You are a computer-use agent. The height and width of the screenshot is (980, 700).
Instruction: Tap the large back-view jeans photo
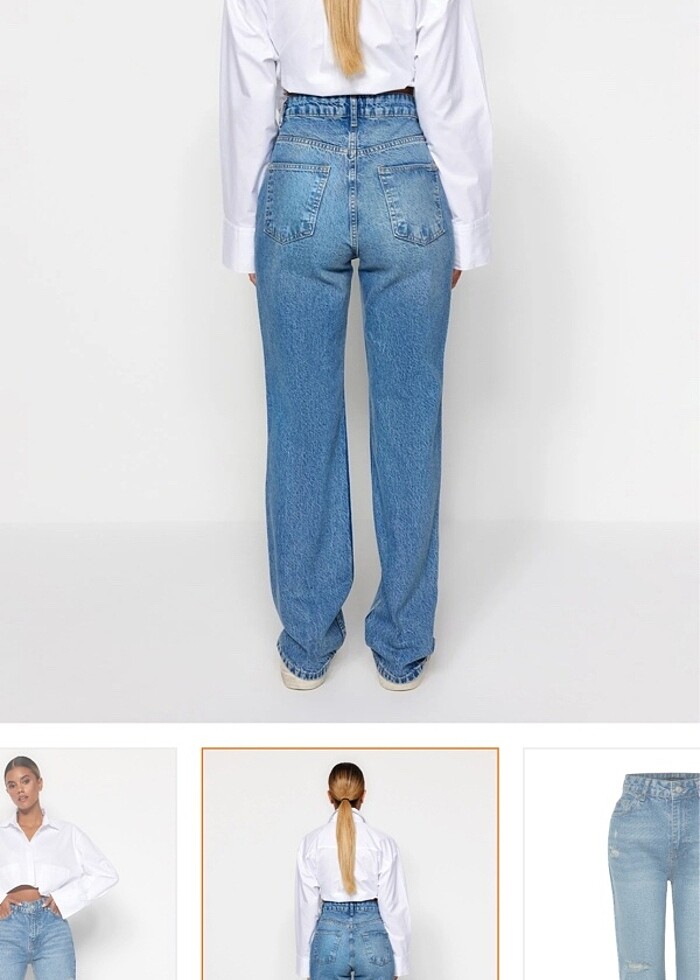350,360
